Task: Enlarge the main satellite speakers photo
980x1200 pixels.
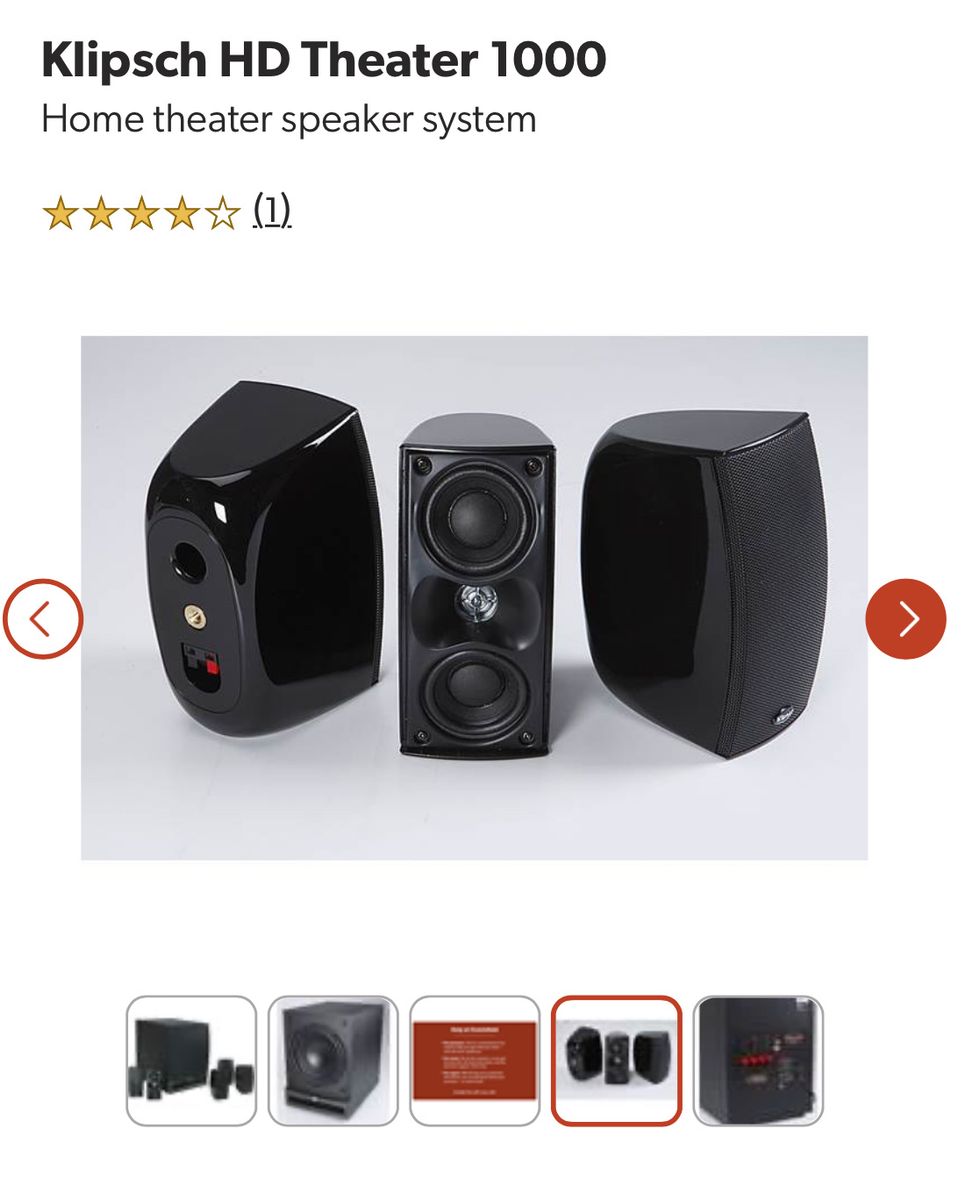Action: (x=474, y=597)
